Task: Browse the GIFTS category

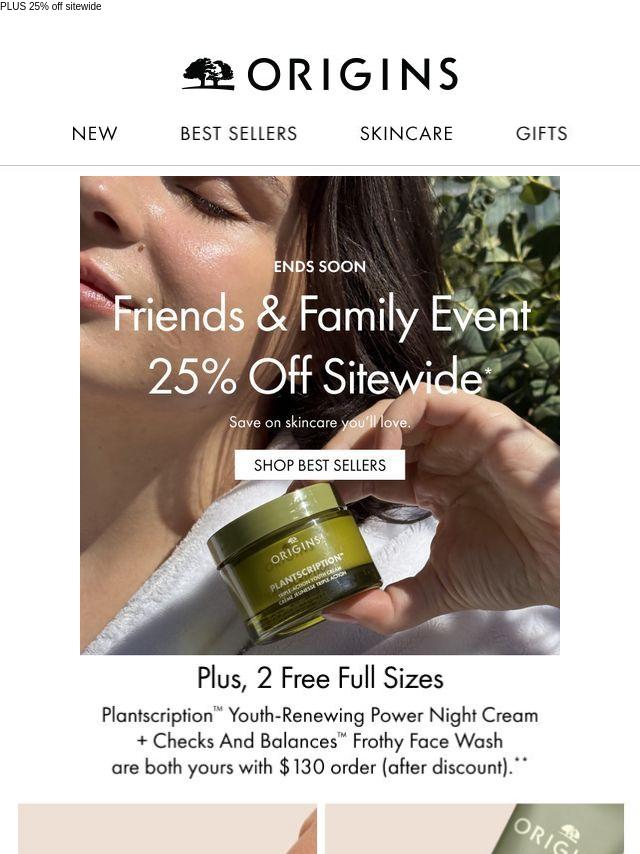Action: pos(541,133)
